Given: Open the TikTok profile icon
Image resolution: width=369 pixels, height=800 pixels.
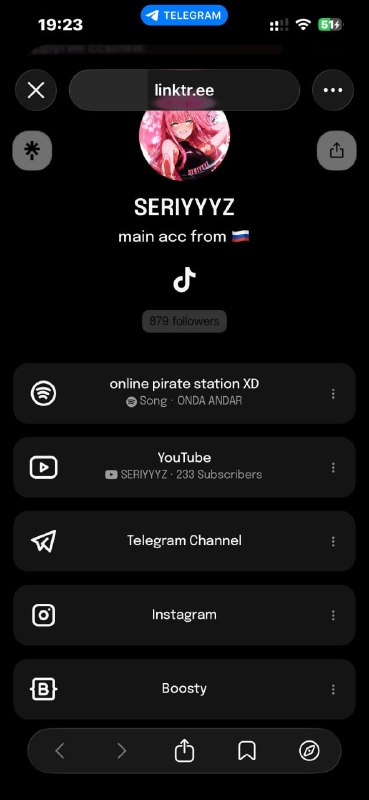Looking at the screenshot, I should click(184, 280).
